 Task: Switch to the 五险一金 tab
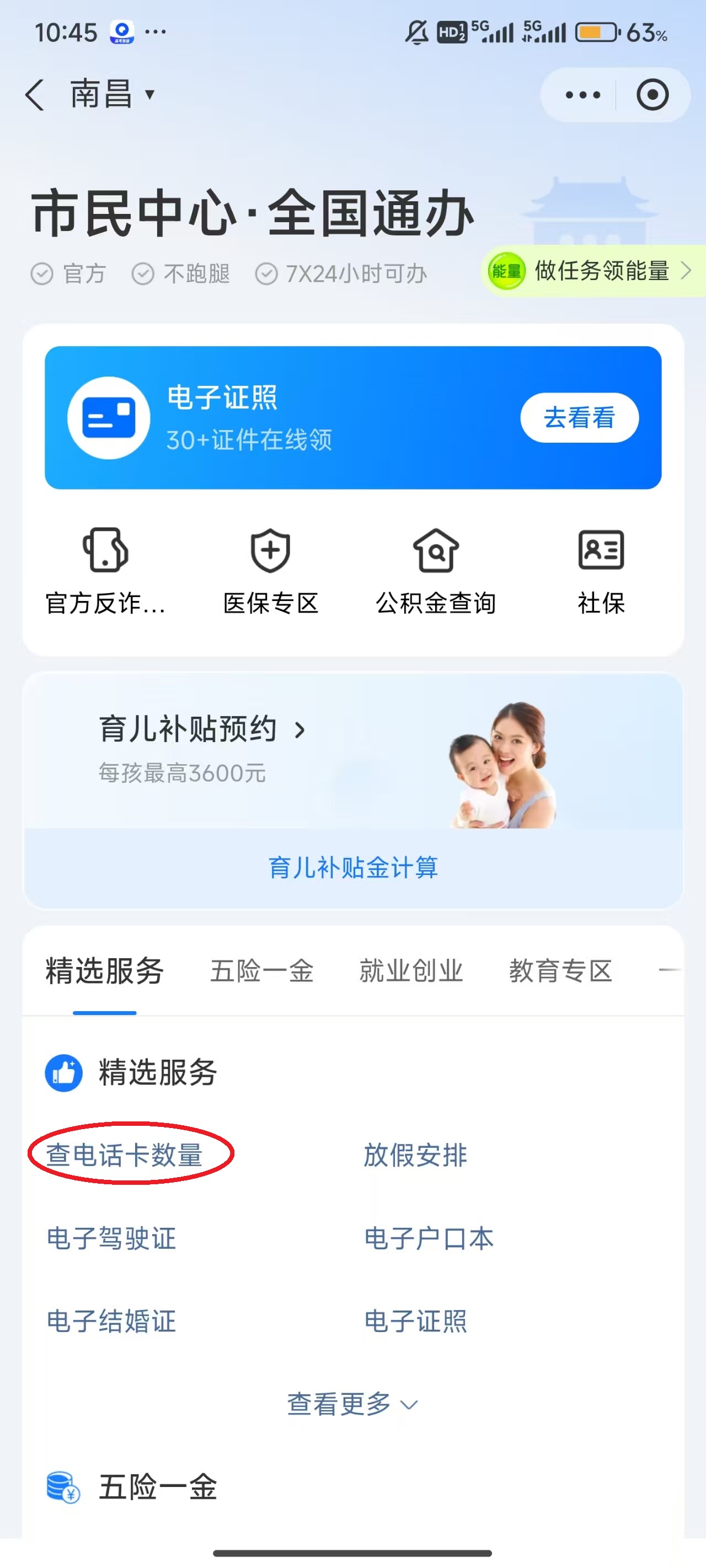pos(261,971)
